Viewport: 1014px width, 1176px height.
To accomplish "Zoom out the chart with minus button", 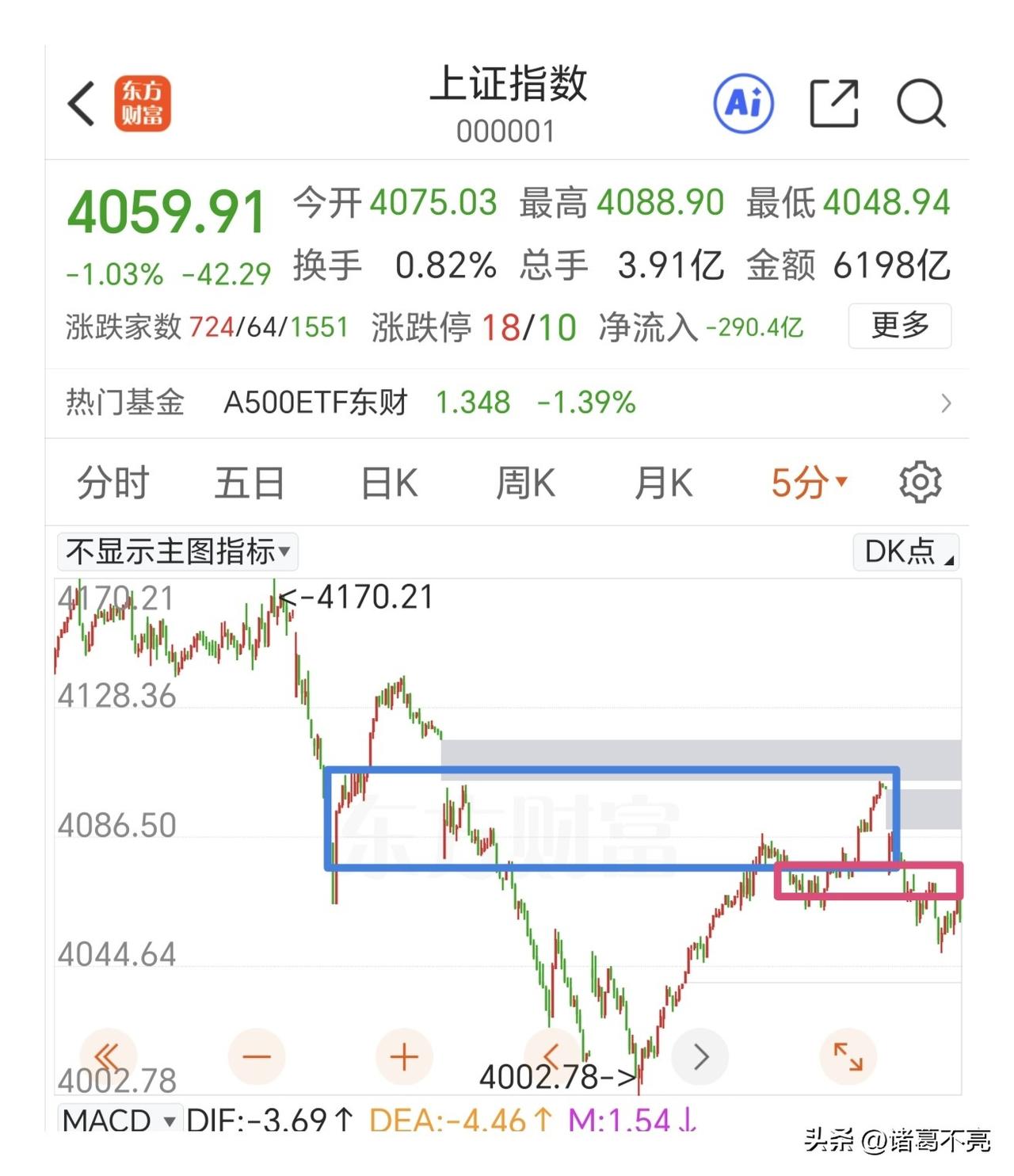I will click(256, 1056).
